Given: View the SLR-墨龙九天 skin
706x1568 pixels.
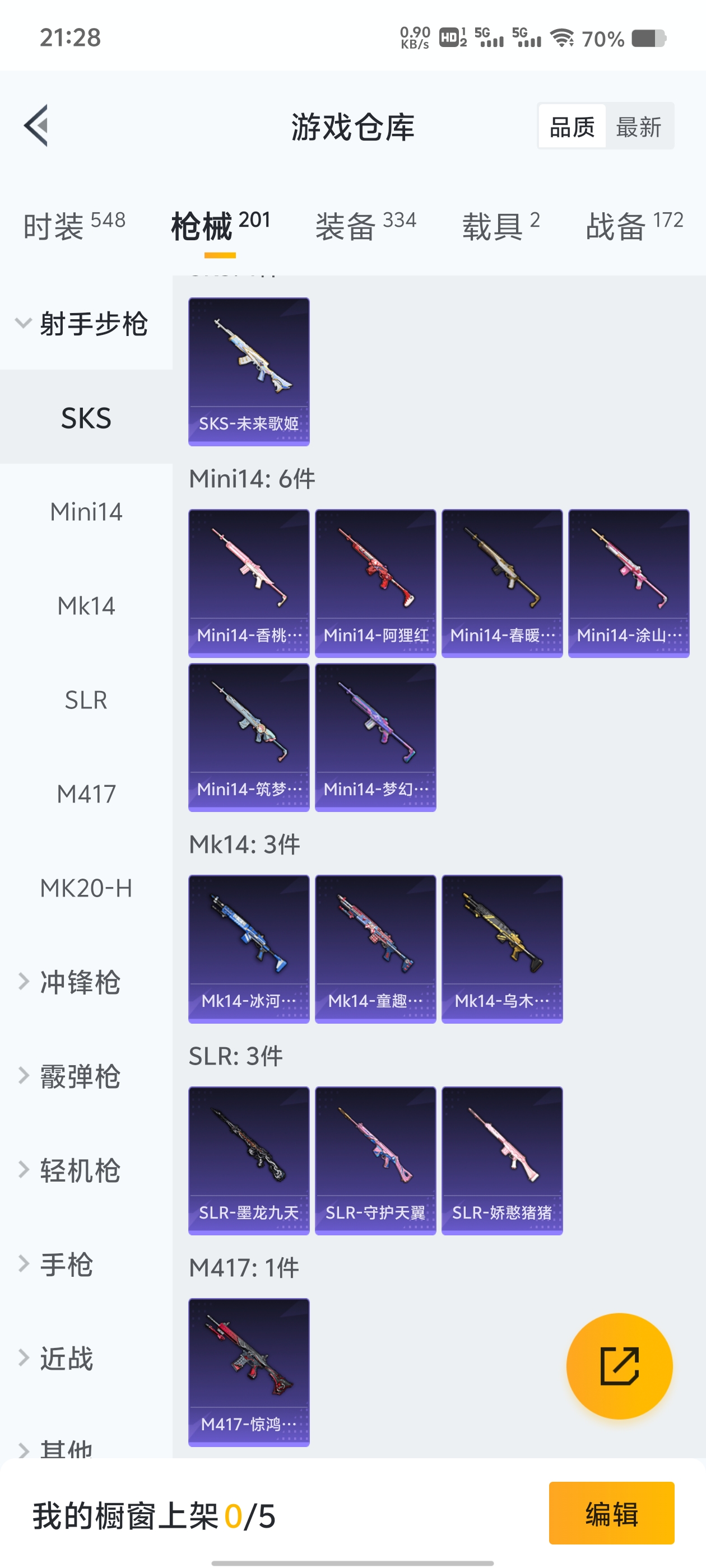Looking at the screenshot, I should (x=249, y=1160).
